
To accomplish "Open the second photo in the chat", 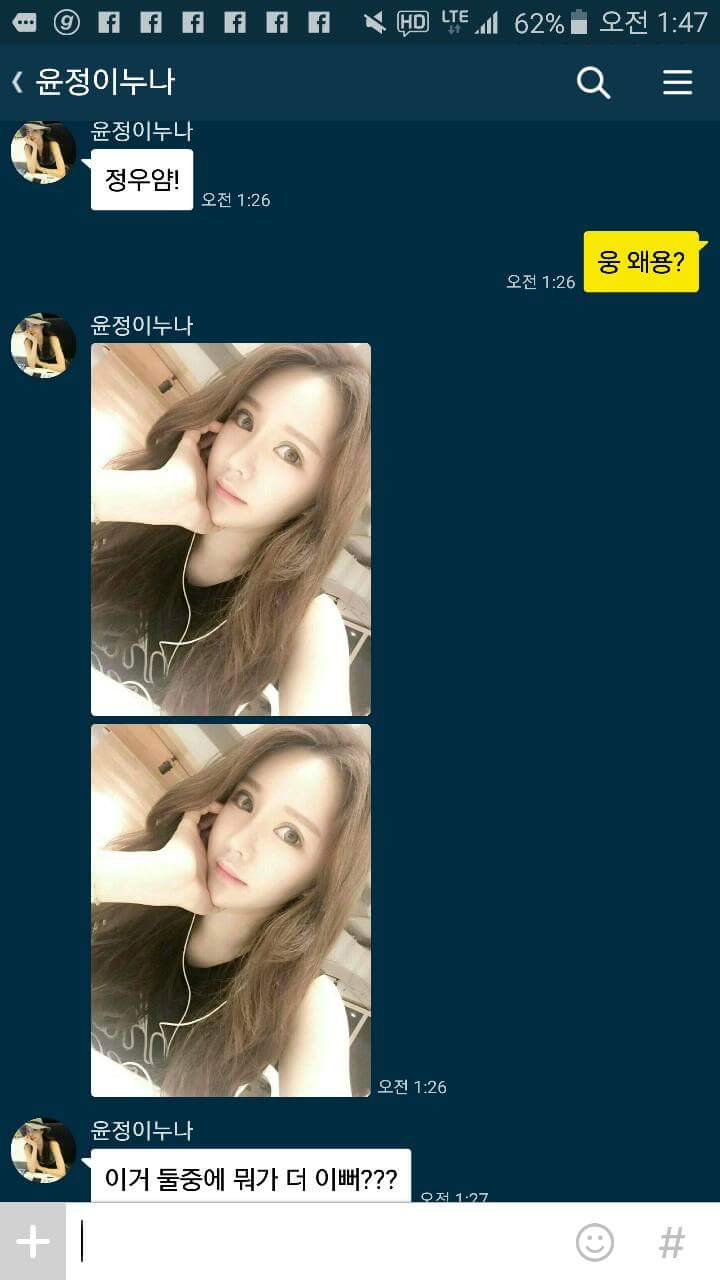I will (x=231, y=910).
